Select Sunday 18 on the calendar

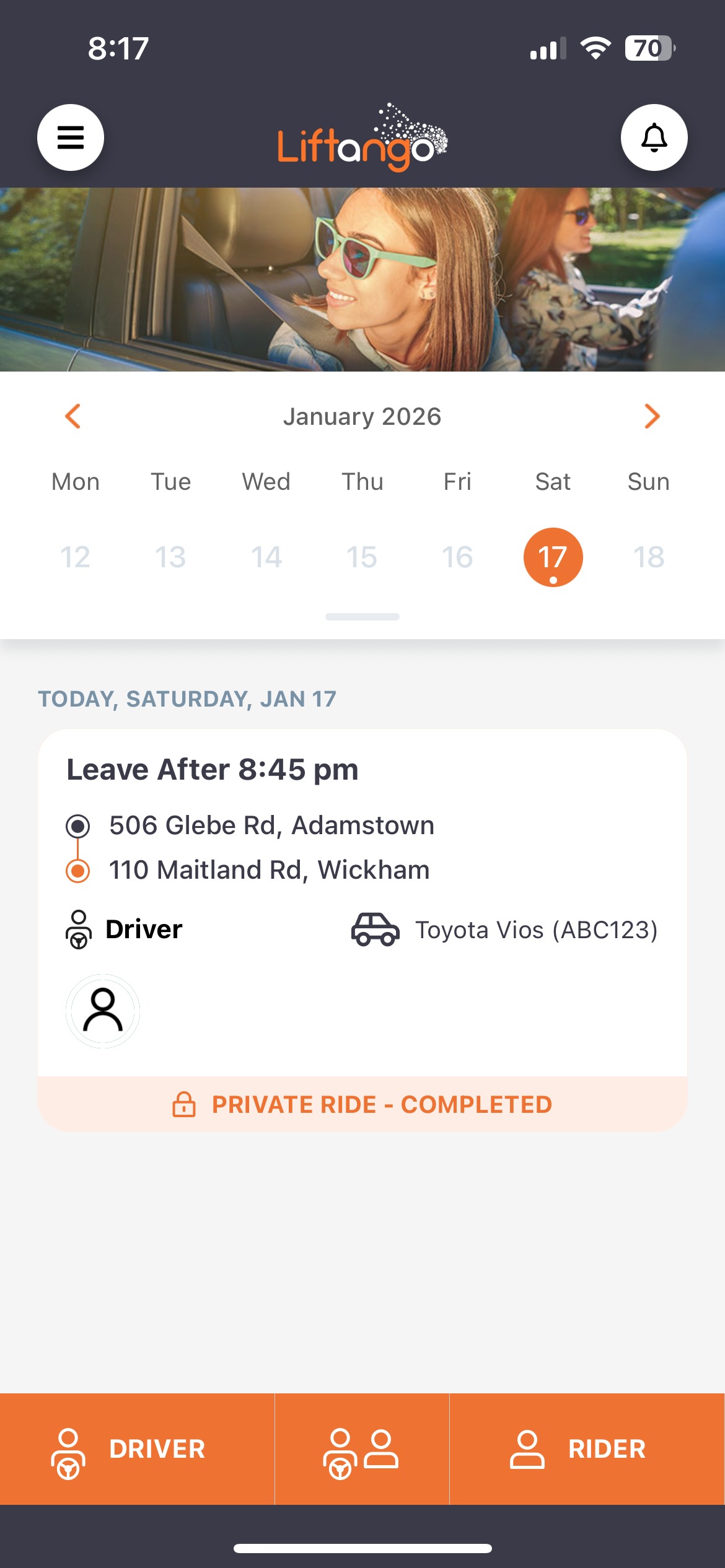coord(649,557)
